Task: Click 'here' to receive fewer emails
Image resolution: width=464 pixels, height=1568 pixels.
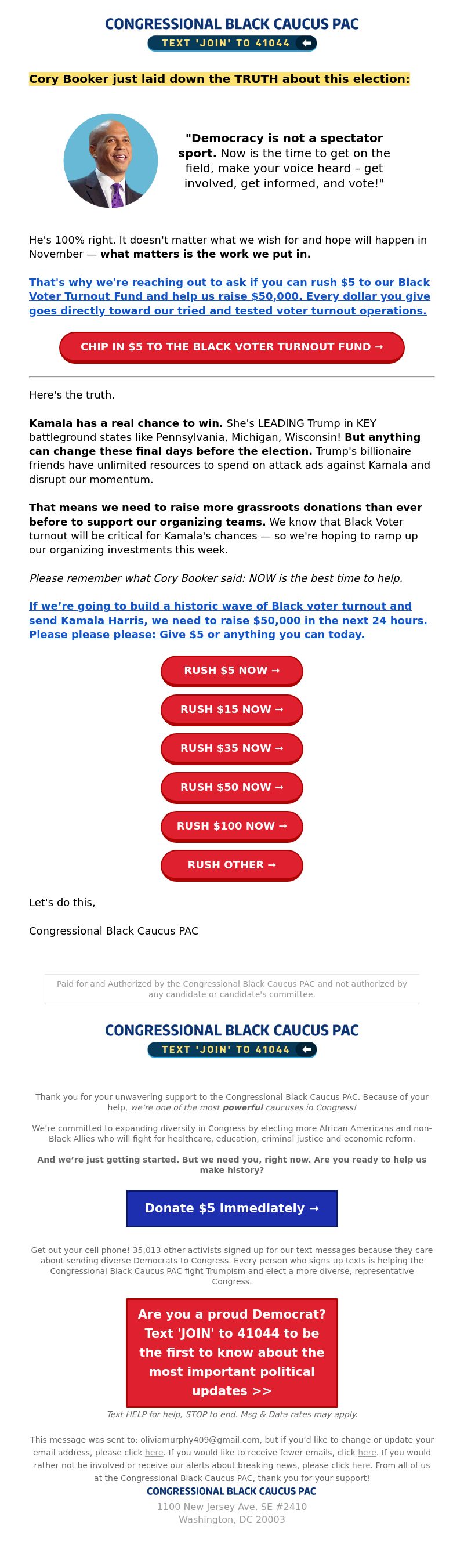Action: pyautogui.click(x=367, y=1453)
